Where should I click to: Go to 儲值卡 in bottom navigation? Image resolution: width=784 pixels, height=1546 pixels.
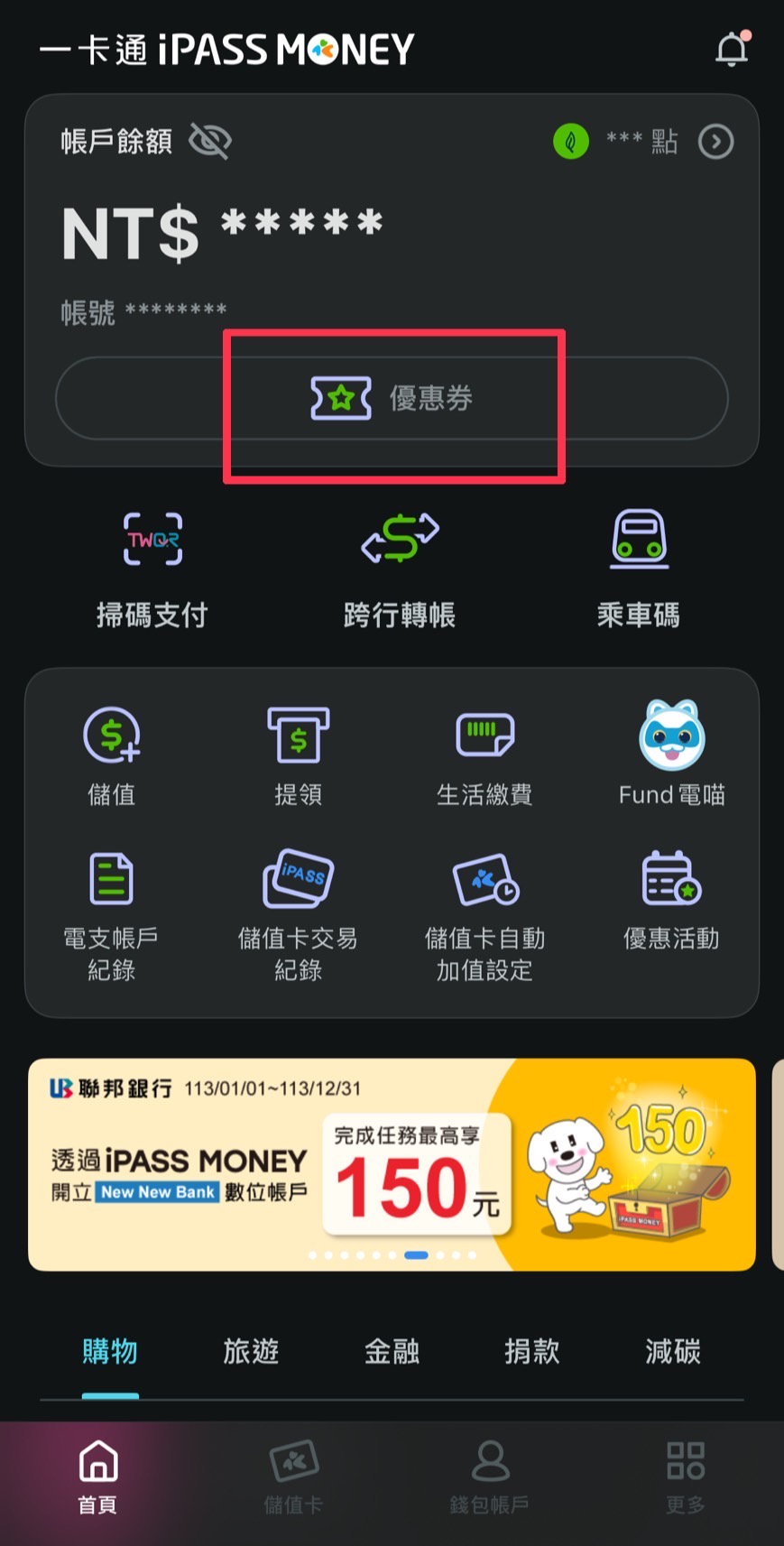tap(293, 1477)
